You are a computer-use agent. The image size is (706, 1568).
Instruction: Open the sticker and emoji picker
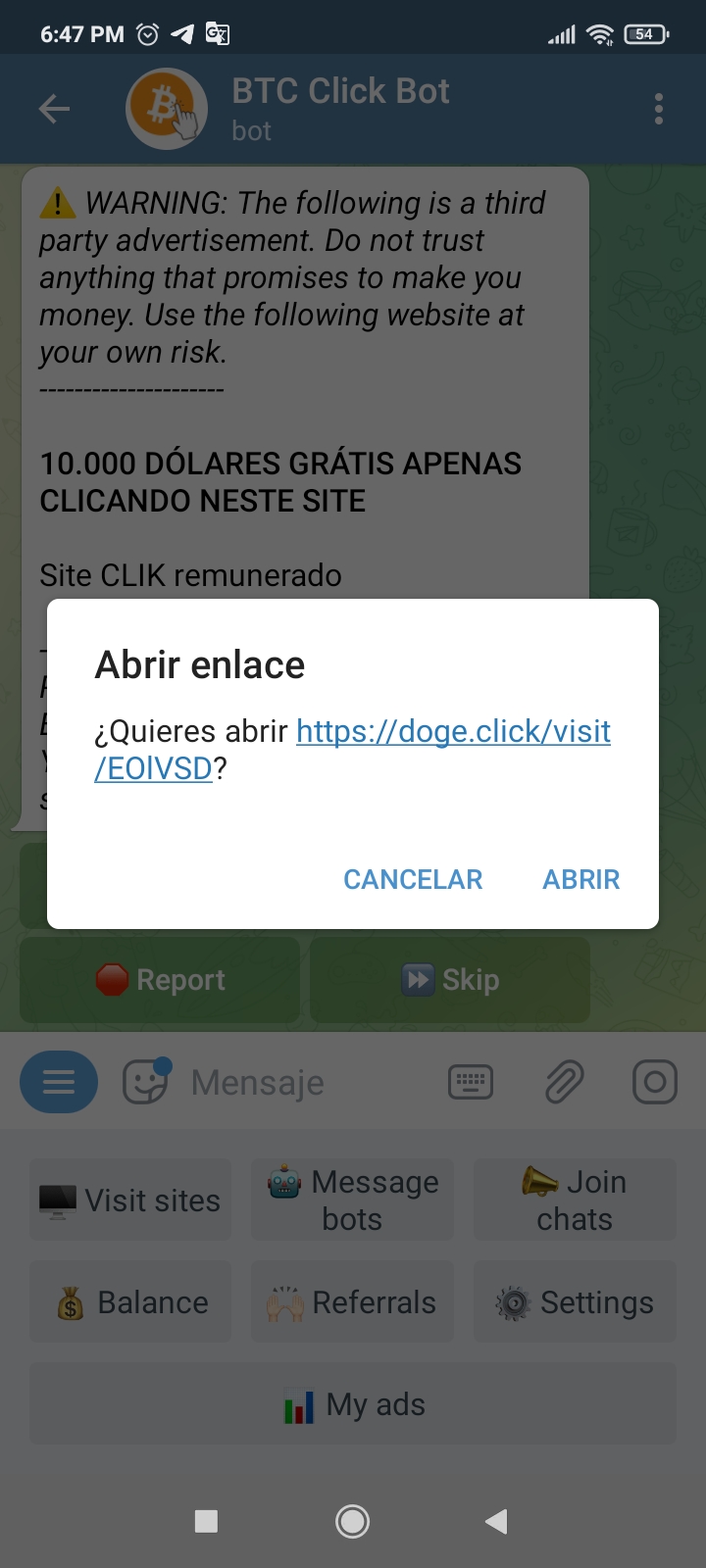click(146, 1082)
